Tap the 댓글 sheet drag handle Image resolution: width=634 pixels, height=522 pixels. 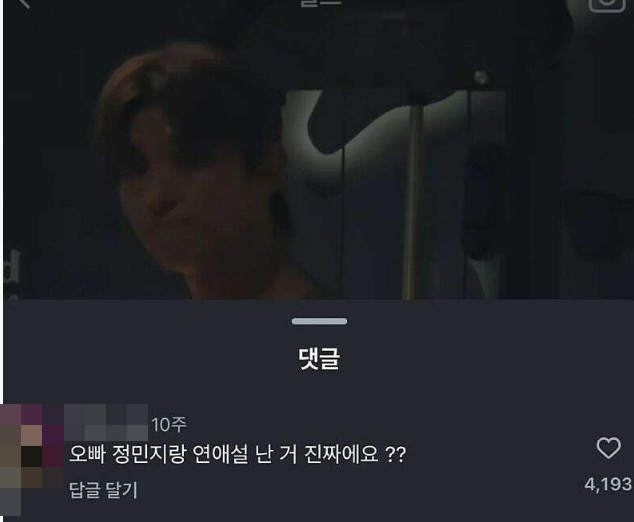320,322
